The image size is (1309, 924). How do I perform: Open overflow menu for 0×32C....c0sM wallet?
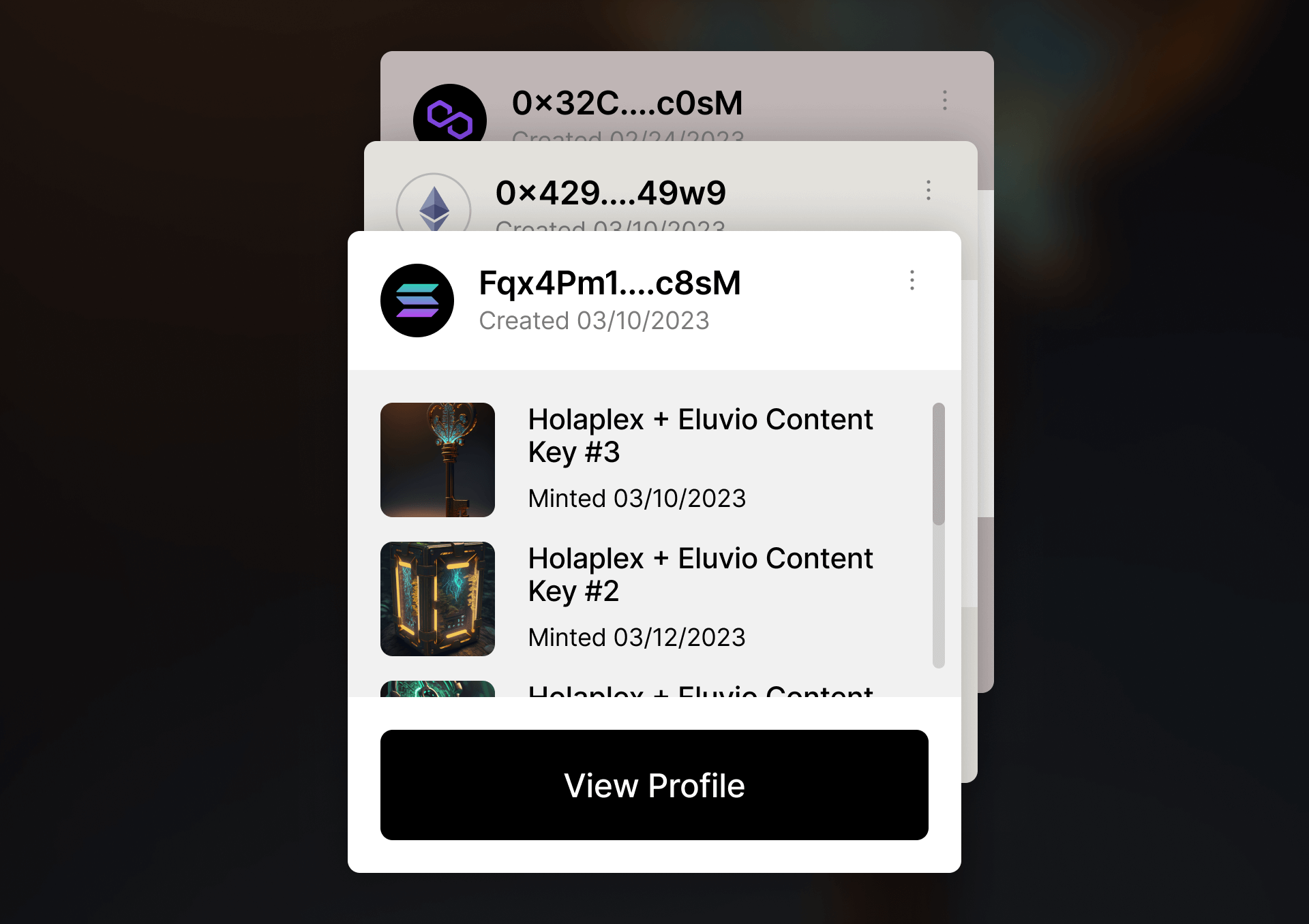point(944,100)
